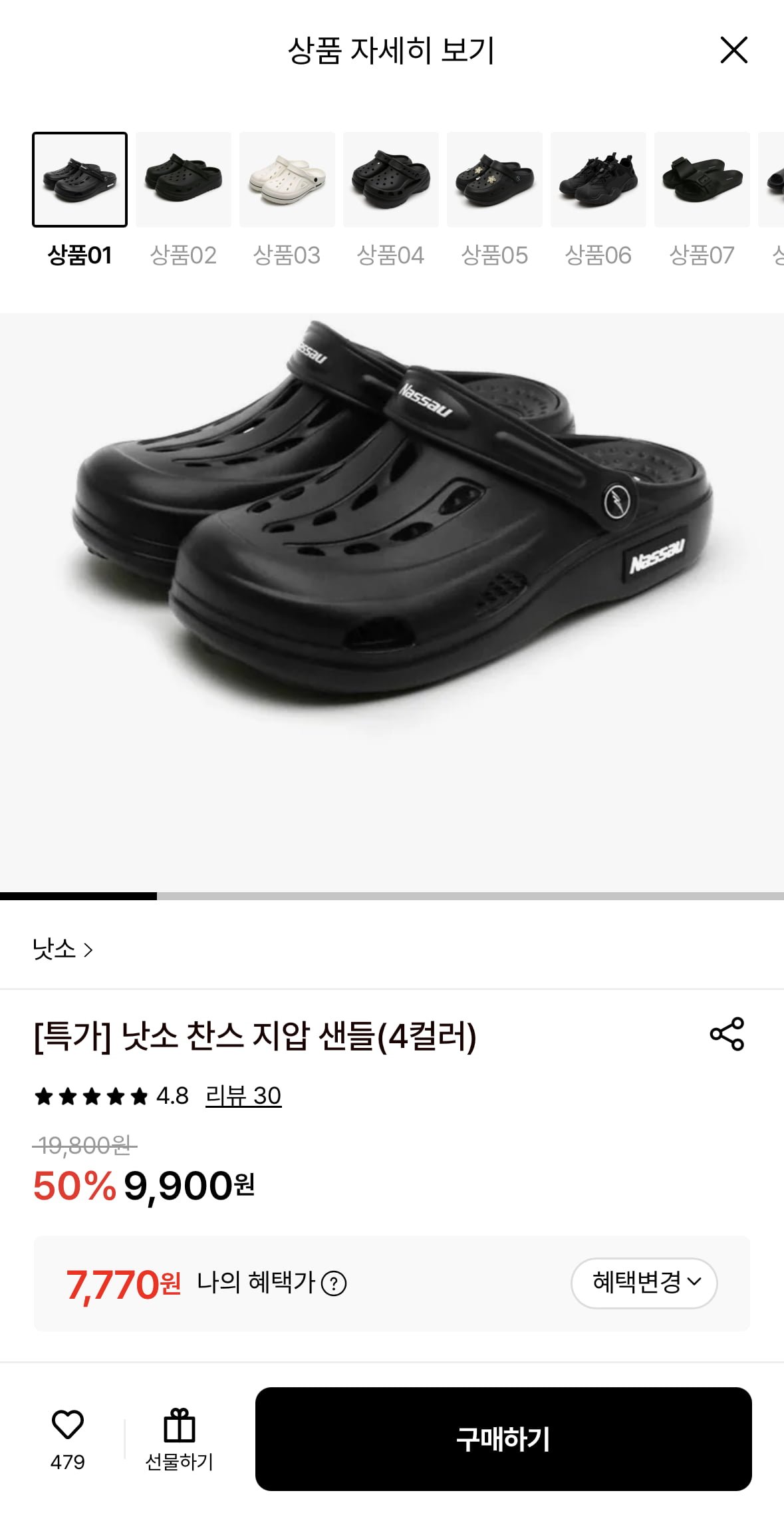Add product to wishlist with heart

(68, 1425)
